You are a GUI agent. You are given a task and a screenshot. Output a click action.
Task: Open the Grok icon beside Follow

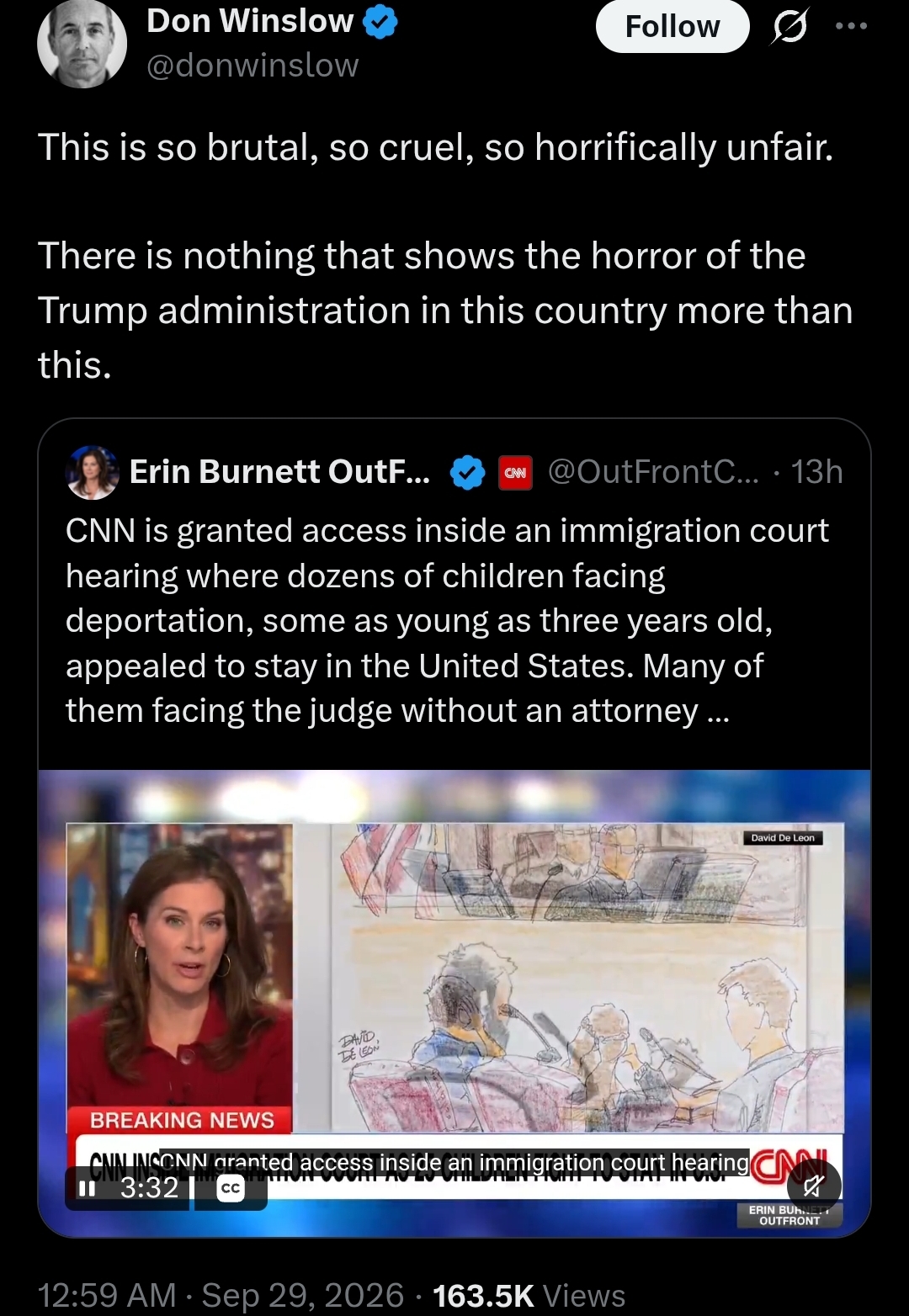[x=789, y=27]
